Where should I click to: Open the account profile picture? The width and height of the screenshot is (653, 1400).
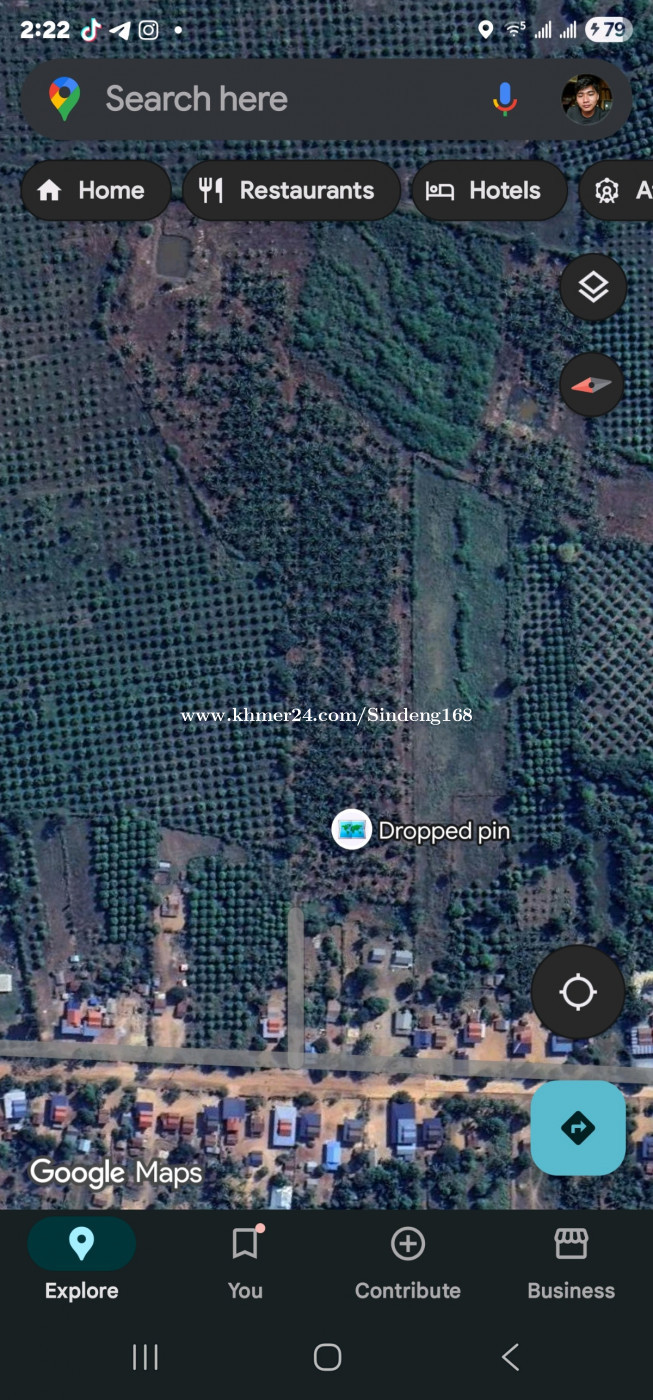[586, 99]
